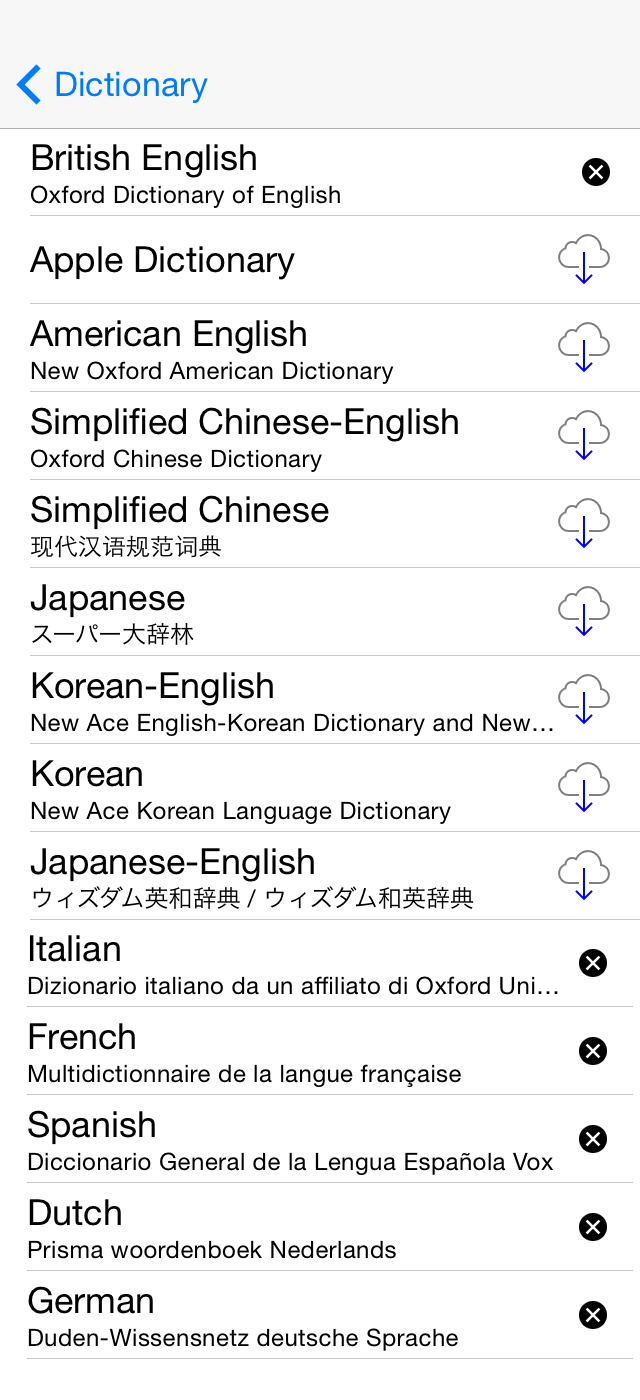Download the Japanese dictionary
Viewport: 640px width, 1400px height.
584,612
